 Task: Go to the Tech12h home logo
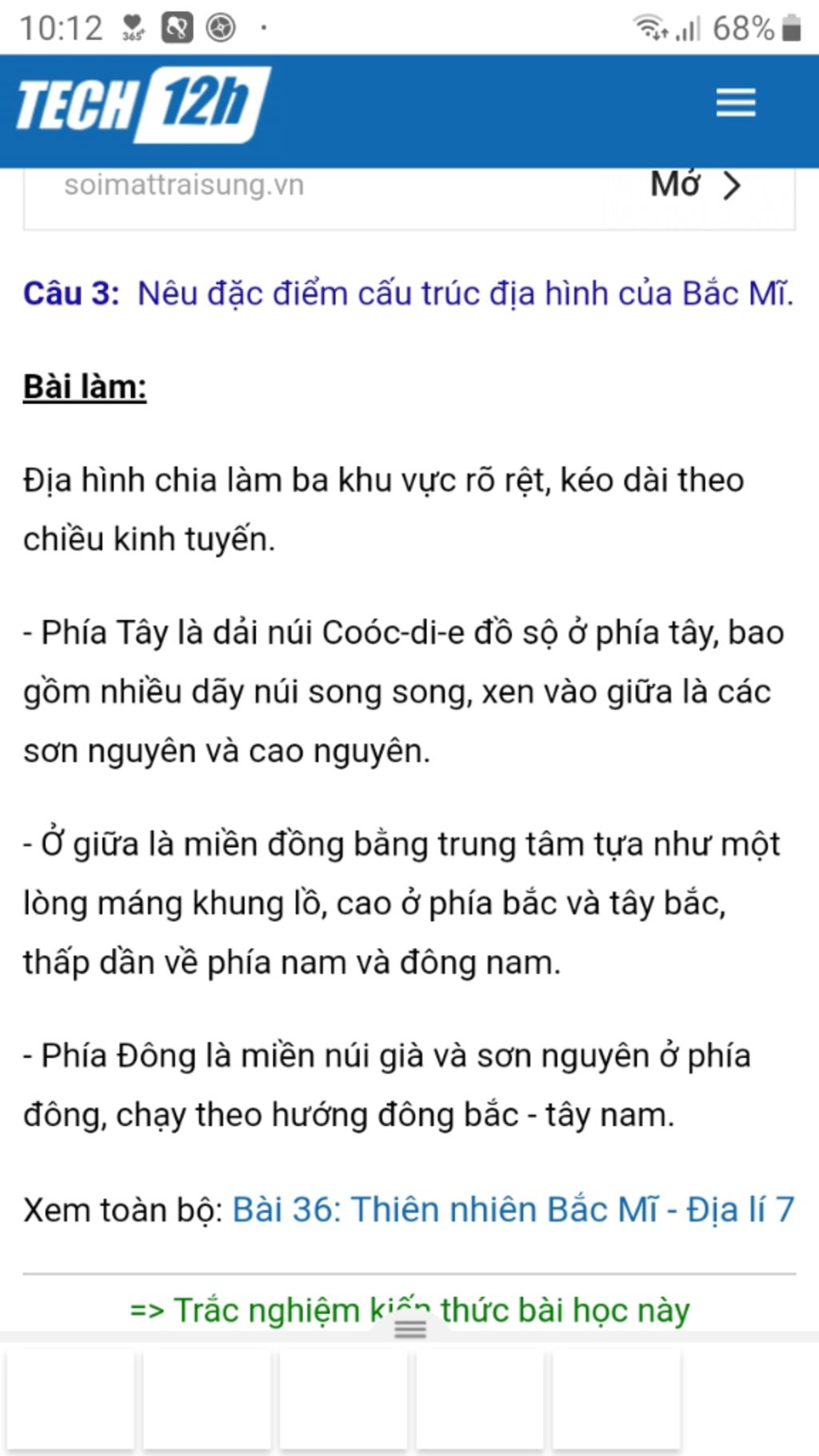click(x=142, y=104)
